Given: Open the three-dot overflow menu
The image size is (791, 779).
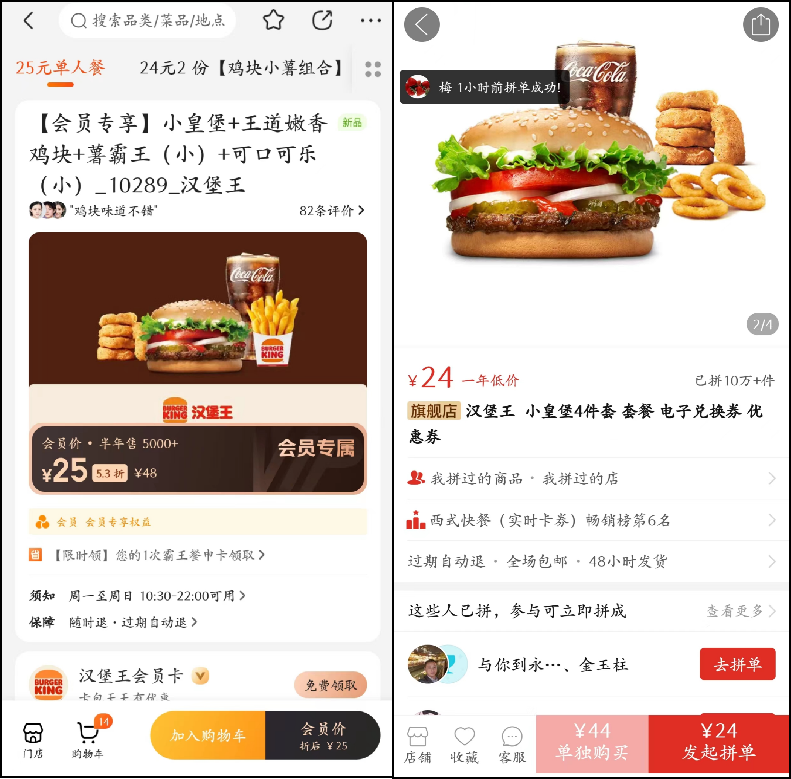Looking at the screenshot, I should pyautogui.click(x=370, y=20).
